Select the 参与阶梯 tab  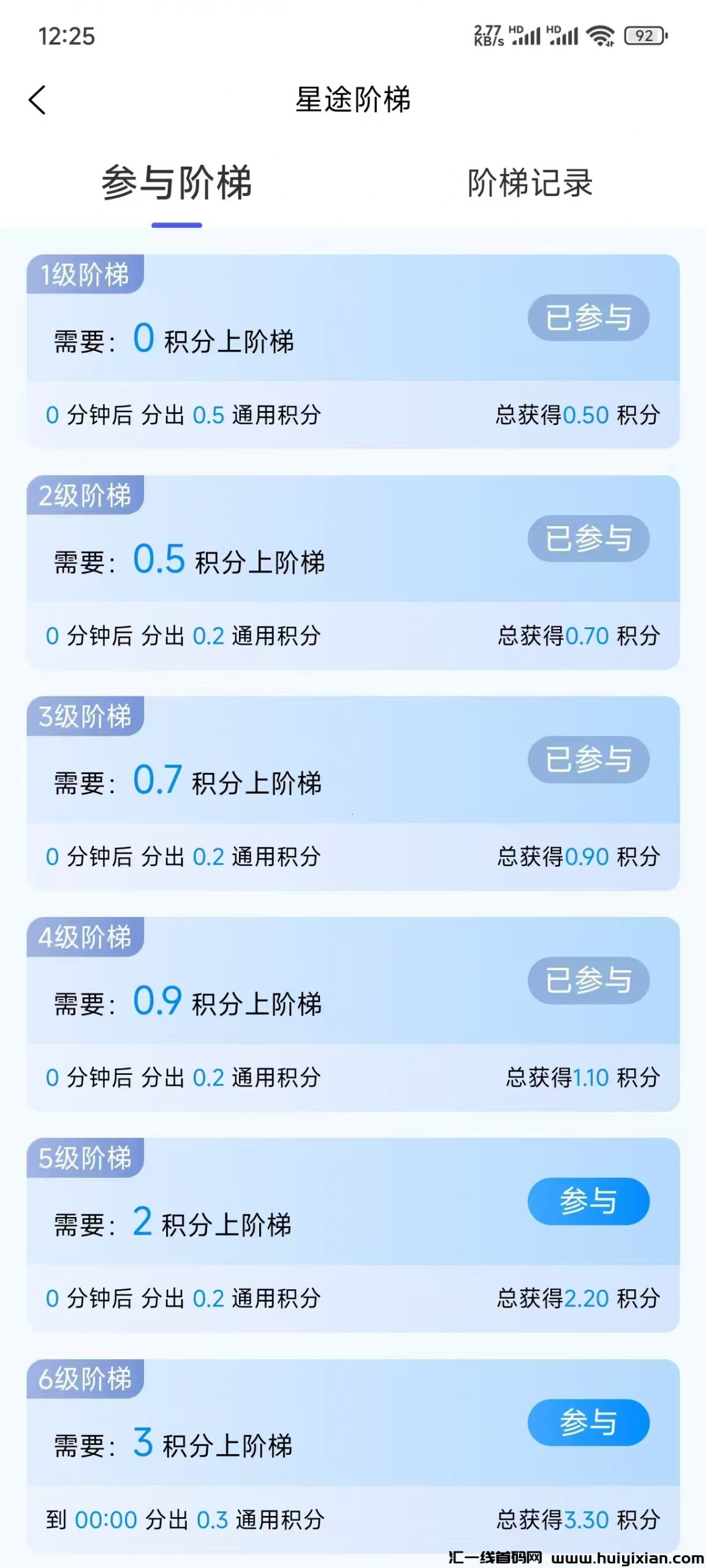coord(176,183)
